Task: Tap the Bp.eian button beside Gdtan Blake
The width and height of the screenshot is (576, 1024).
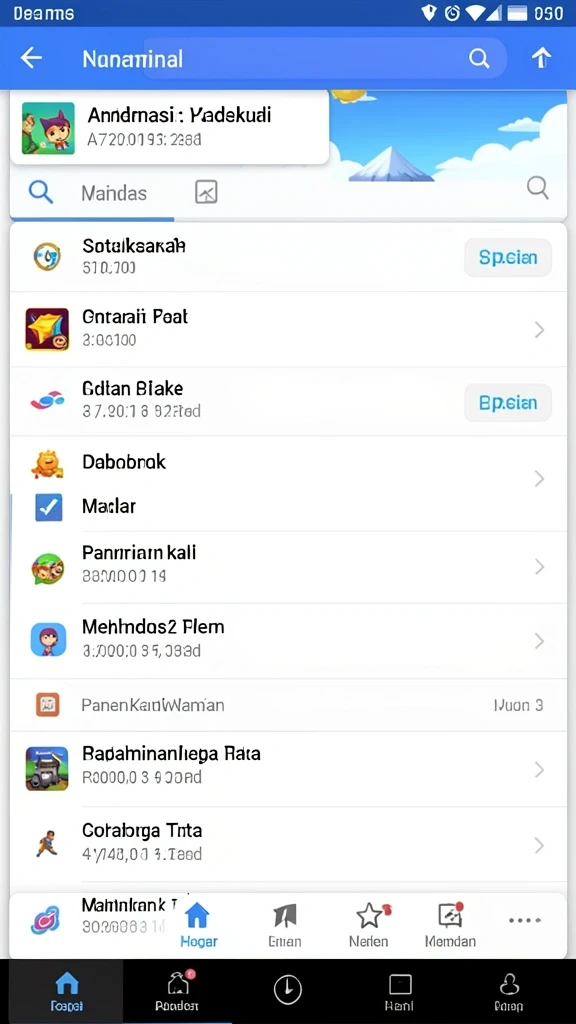Action: coord(507,403)
